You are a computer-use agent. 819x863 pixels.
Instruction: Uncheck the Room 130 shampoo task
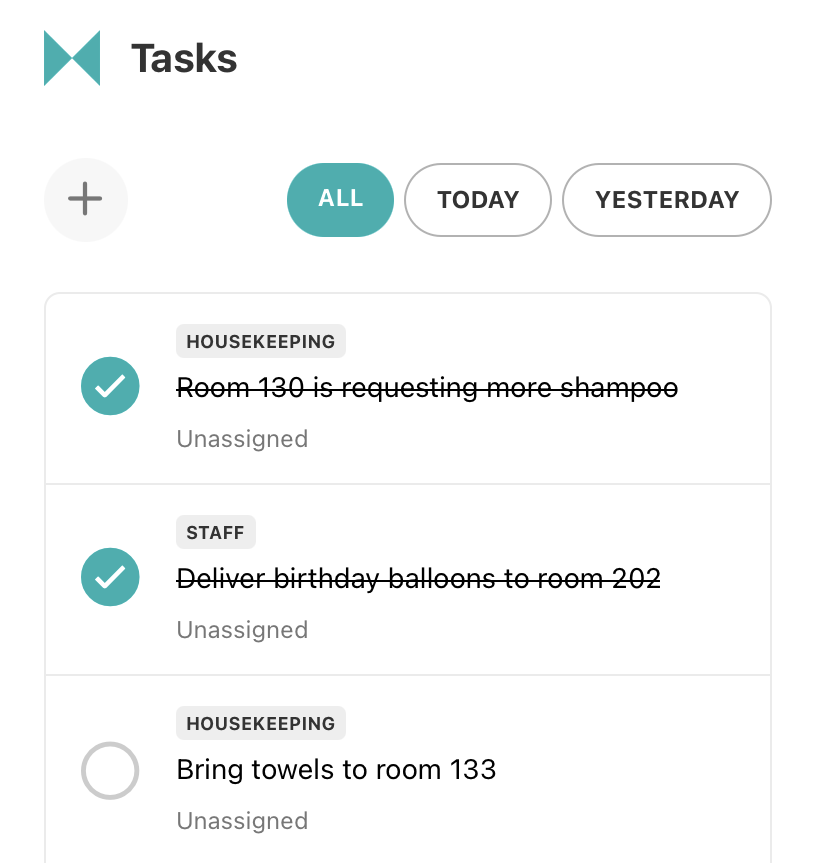coord(109,387)
